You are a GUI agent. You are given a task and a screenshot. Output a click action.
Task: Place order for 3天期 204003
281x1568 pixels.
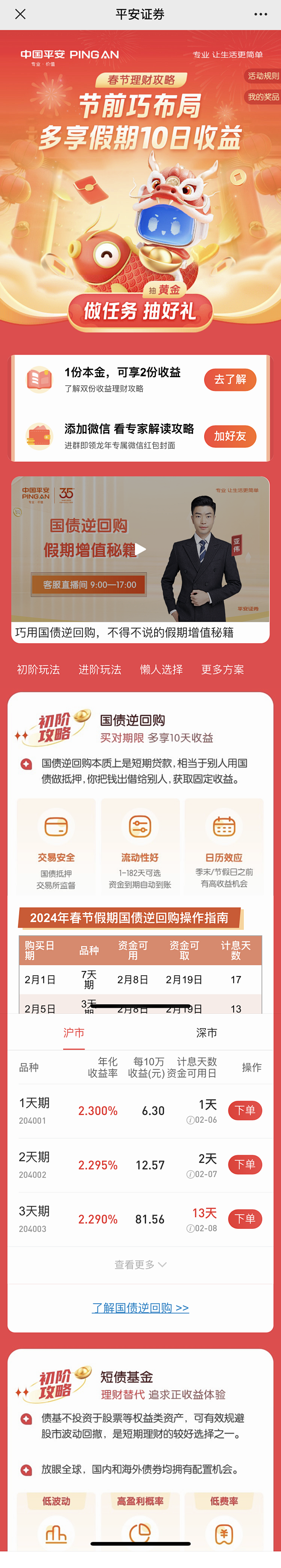(245, 1219)
